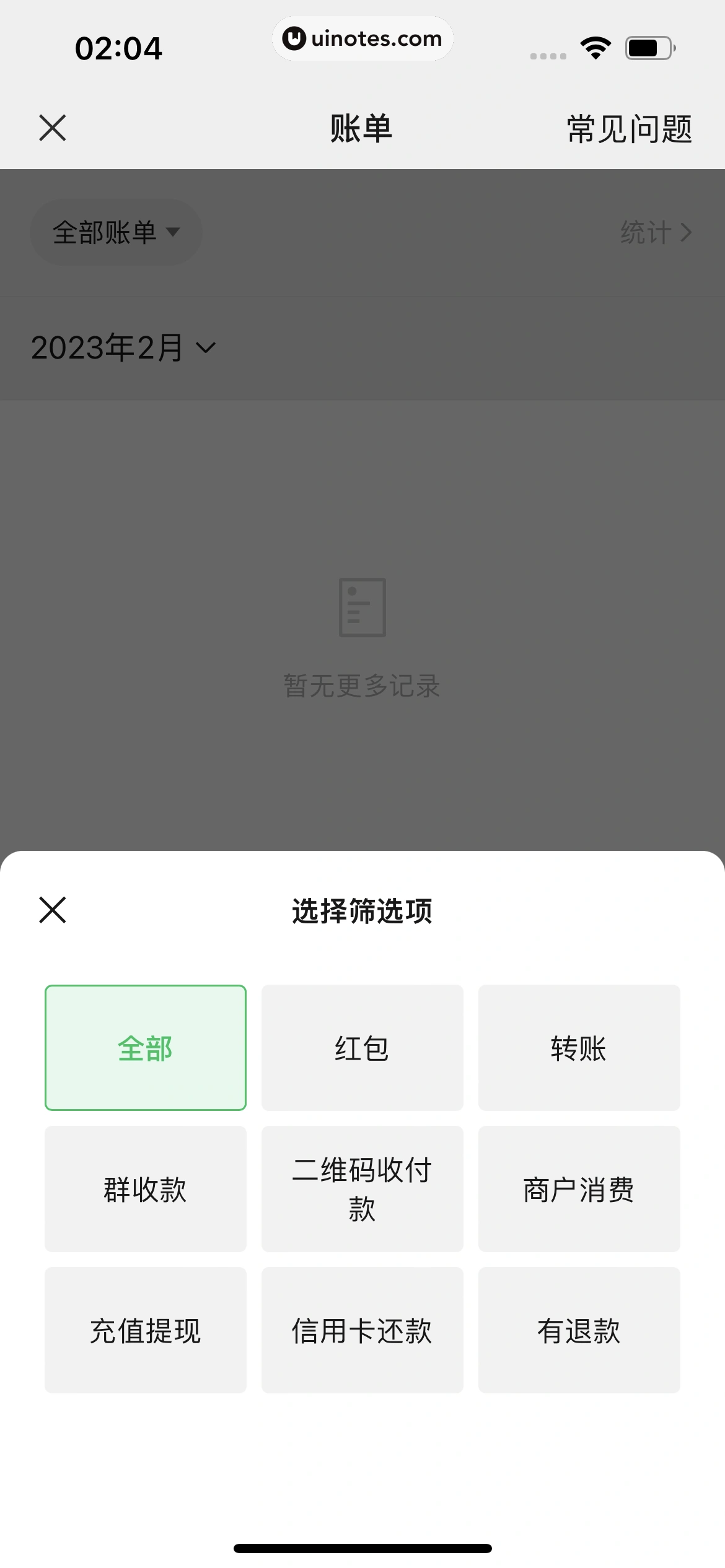Pick the 充值提现 filter
725x1568 pixels.
pos(146,1330)
